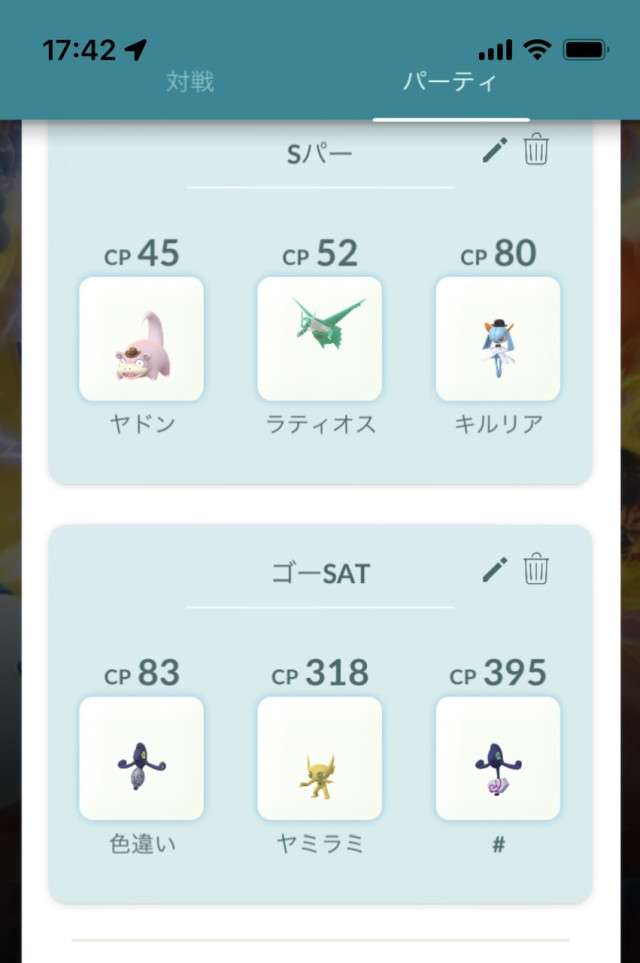
Task: Open the ヤドン slot with CP 45
Action: (141, 339)
